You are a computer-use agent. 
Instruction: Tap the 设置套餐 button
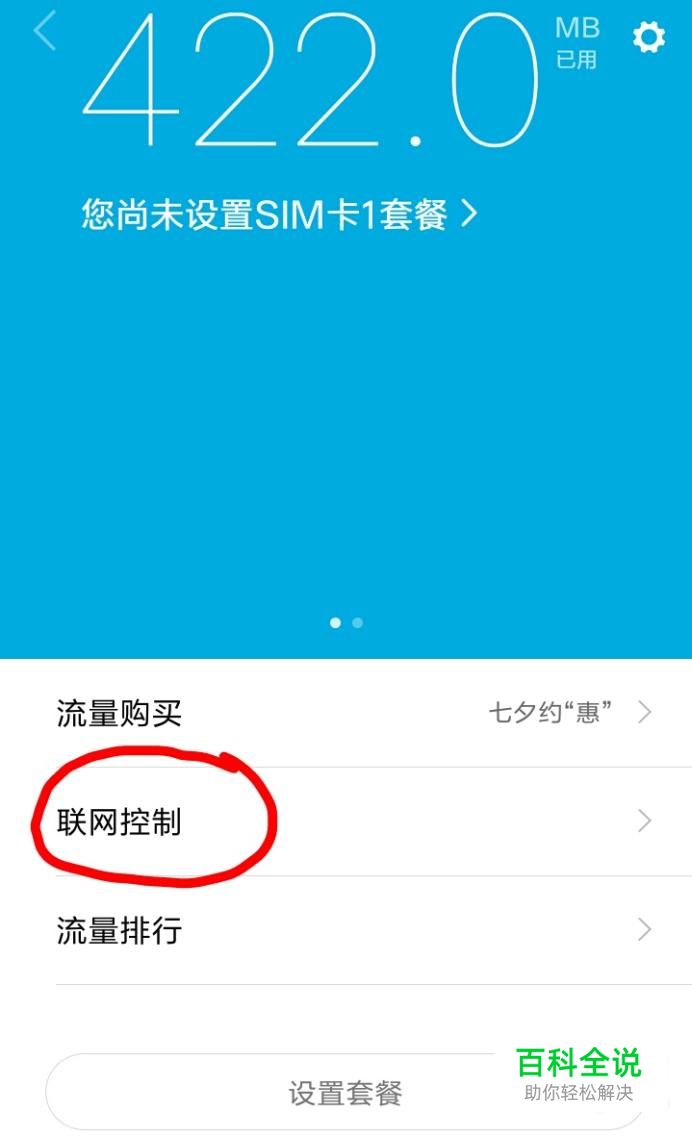[346, 1092]
